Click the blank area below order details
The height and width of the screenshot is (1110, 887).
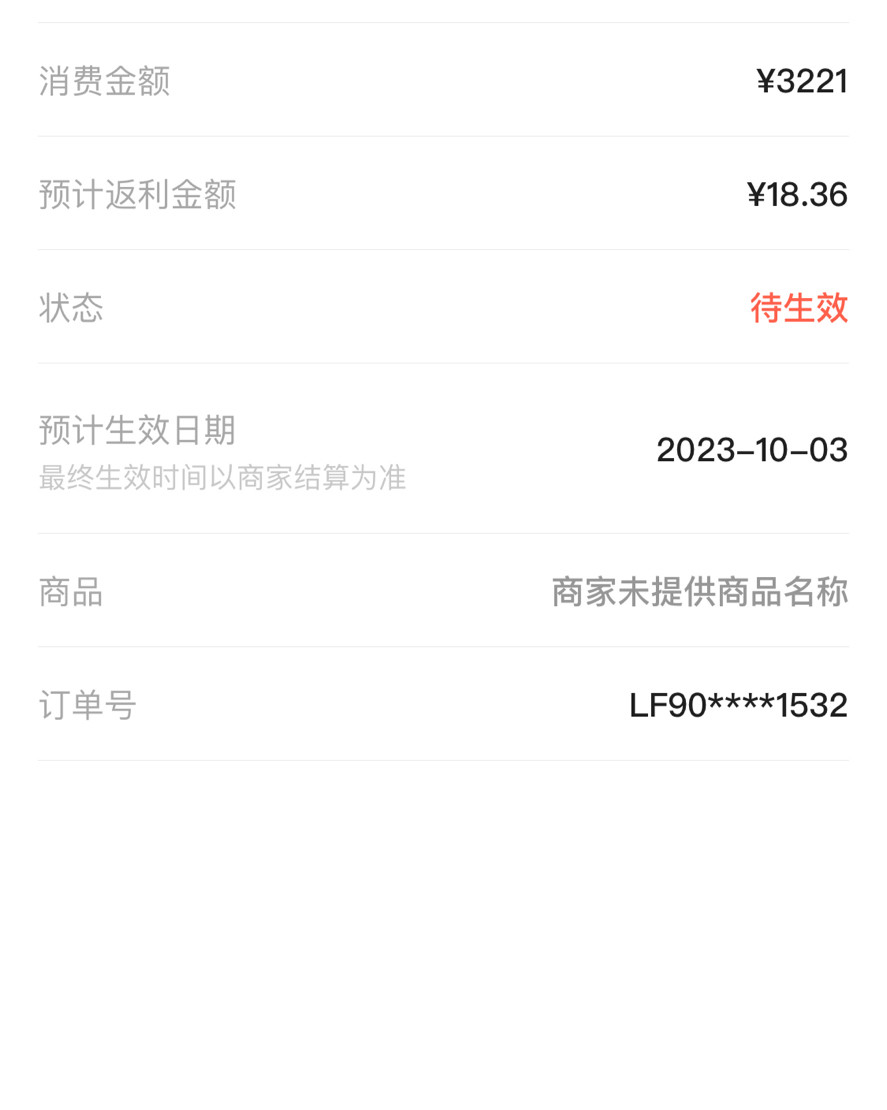(443, 920)
